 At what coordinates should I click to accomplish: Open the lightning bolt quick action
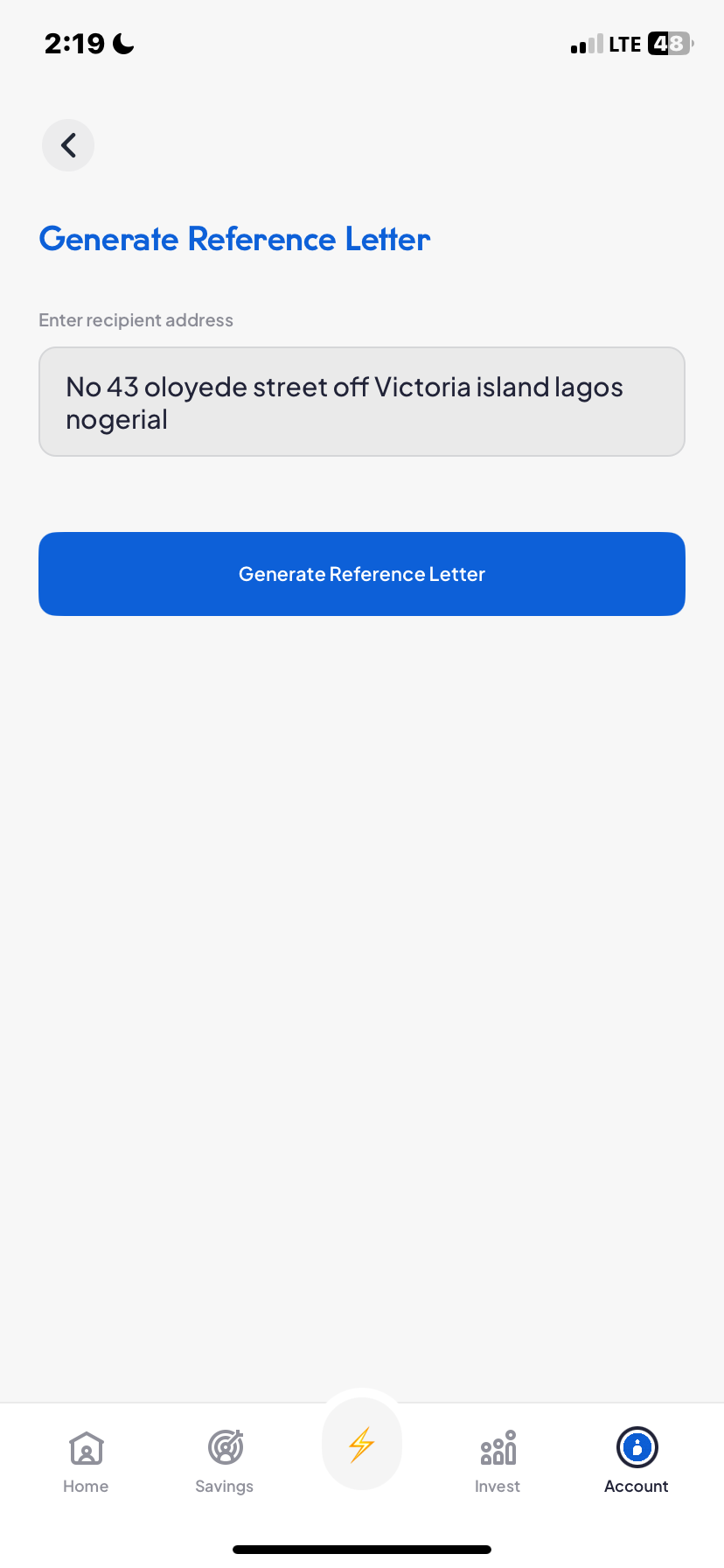pyautogui.click(x=361, y=1445)
